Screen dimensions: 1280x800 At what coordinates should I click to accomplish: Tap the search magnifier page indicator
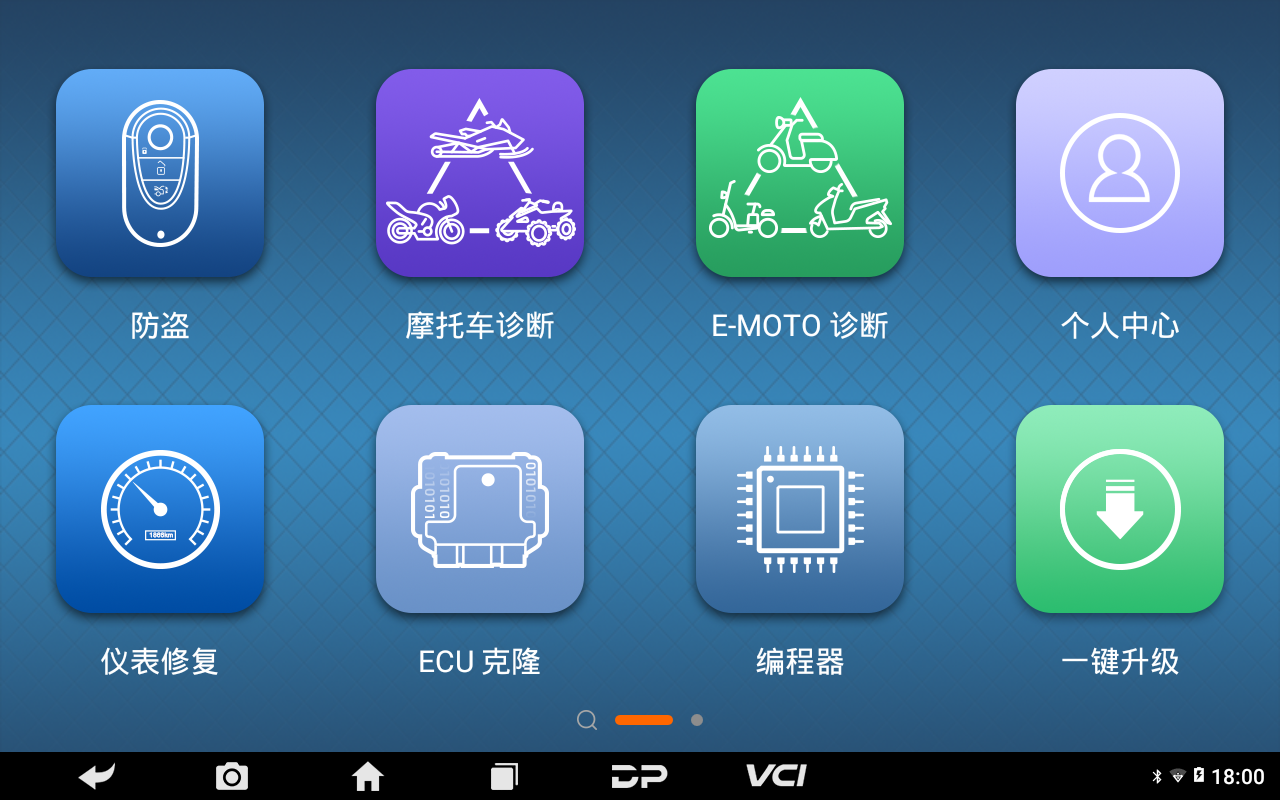(587, 720)
